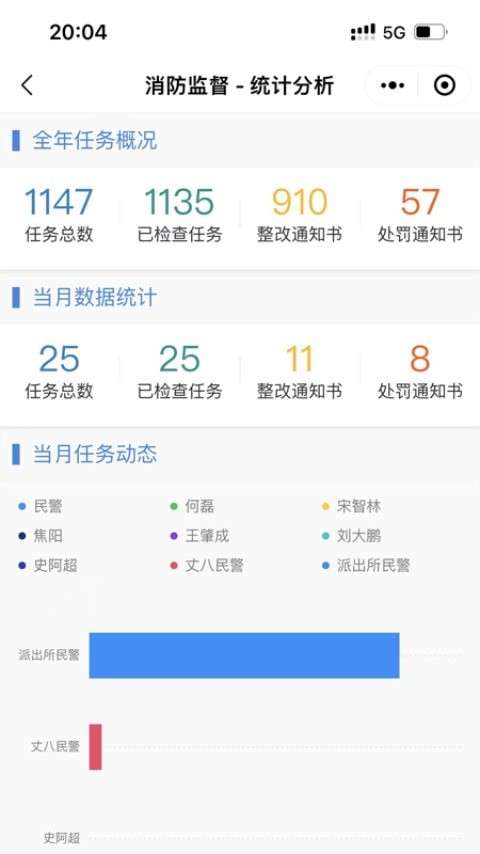Toggle the 刘大鹏 legend entry

[351, 536]
